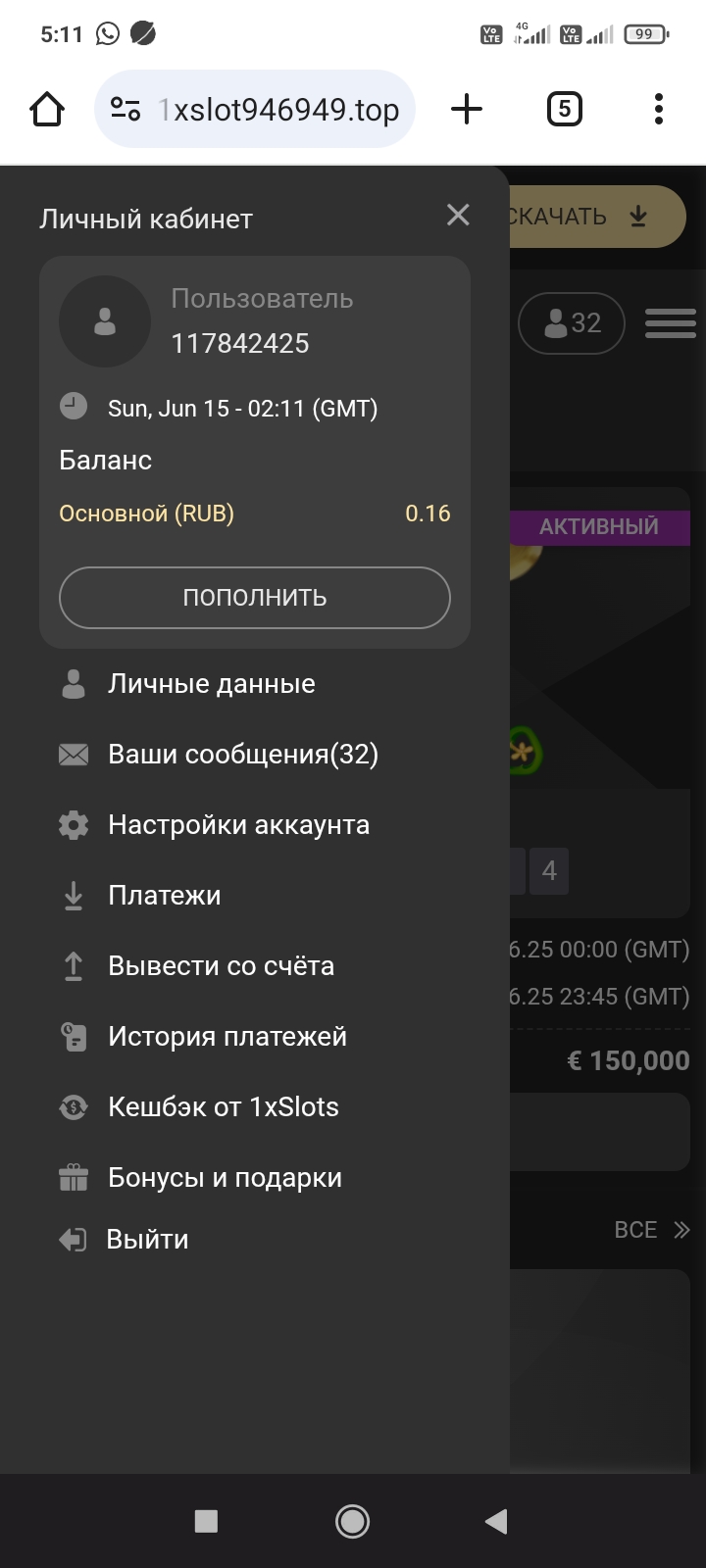
Task: Open the recent apps view
Action: (206, 1521)
